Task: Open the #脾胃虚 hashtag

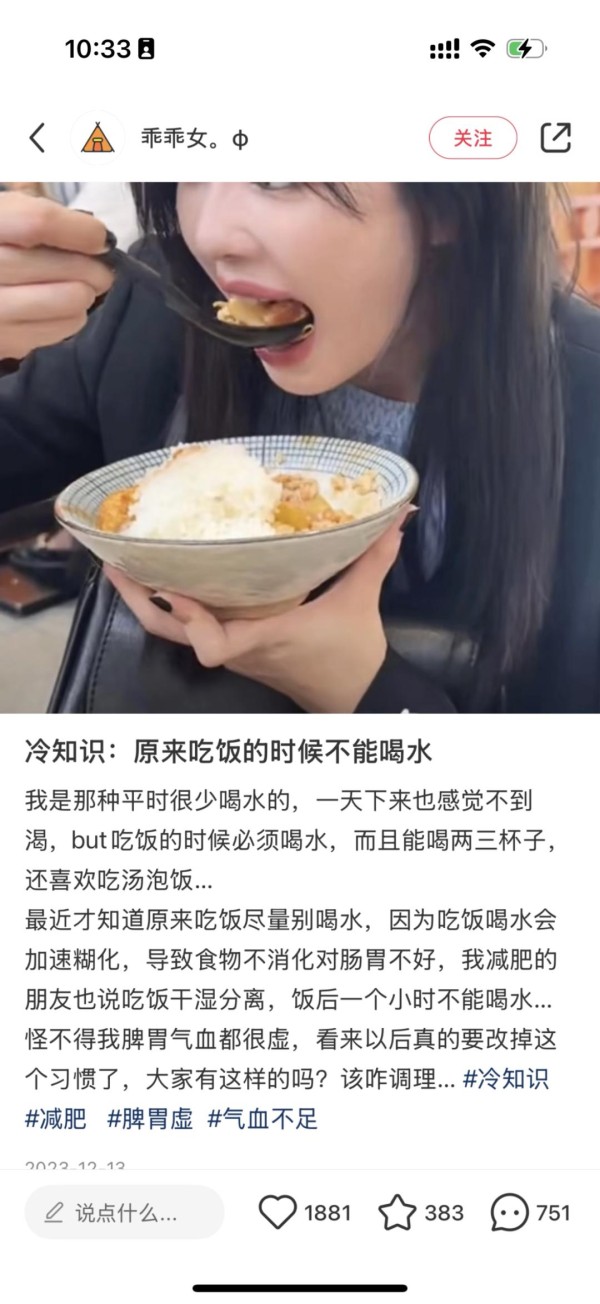Action: 150,1118
